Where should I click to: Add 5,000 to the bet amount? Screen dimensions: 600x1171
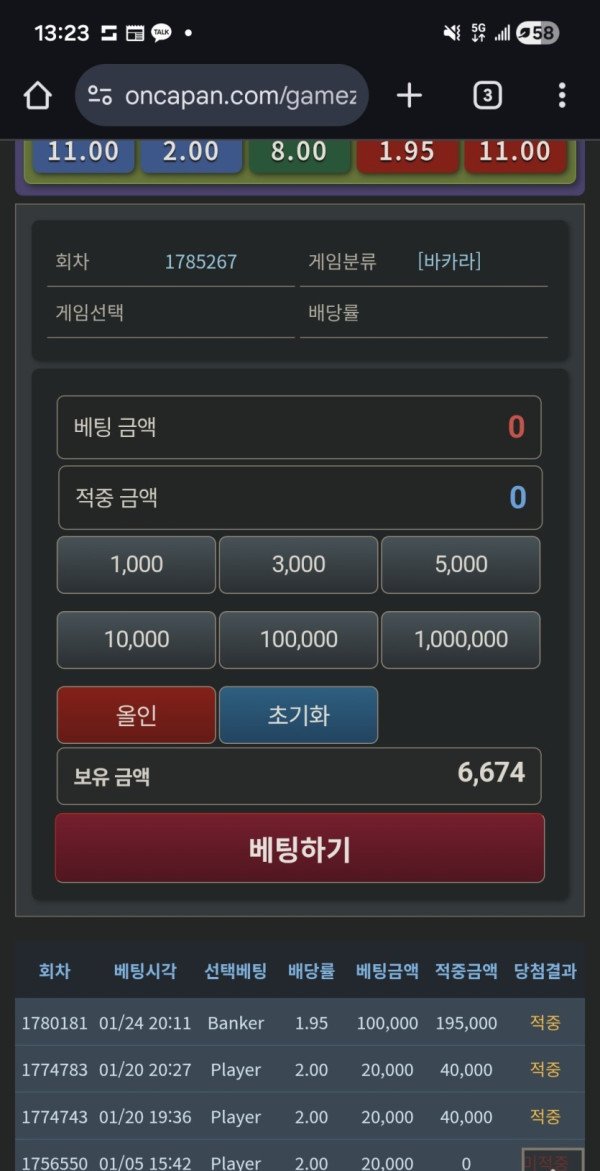click(460, 564)
